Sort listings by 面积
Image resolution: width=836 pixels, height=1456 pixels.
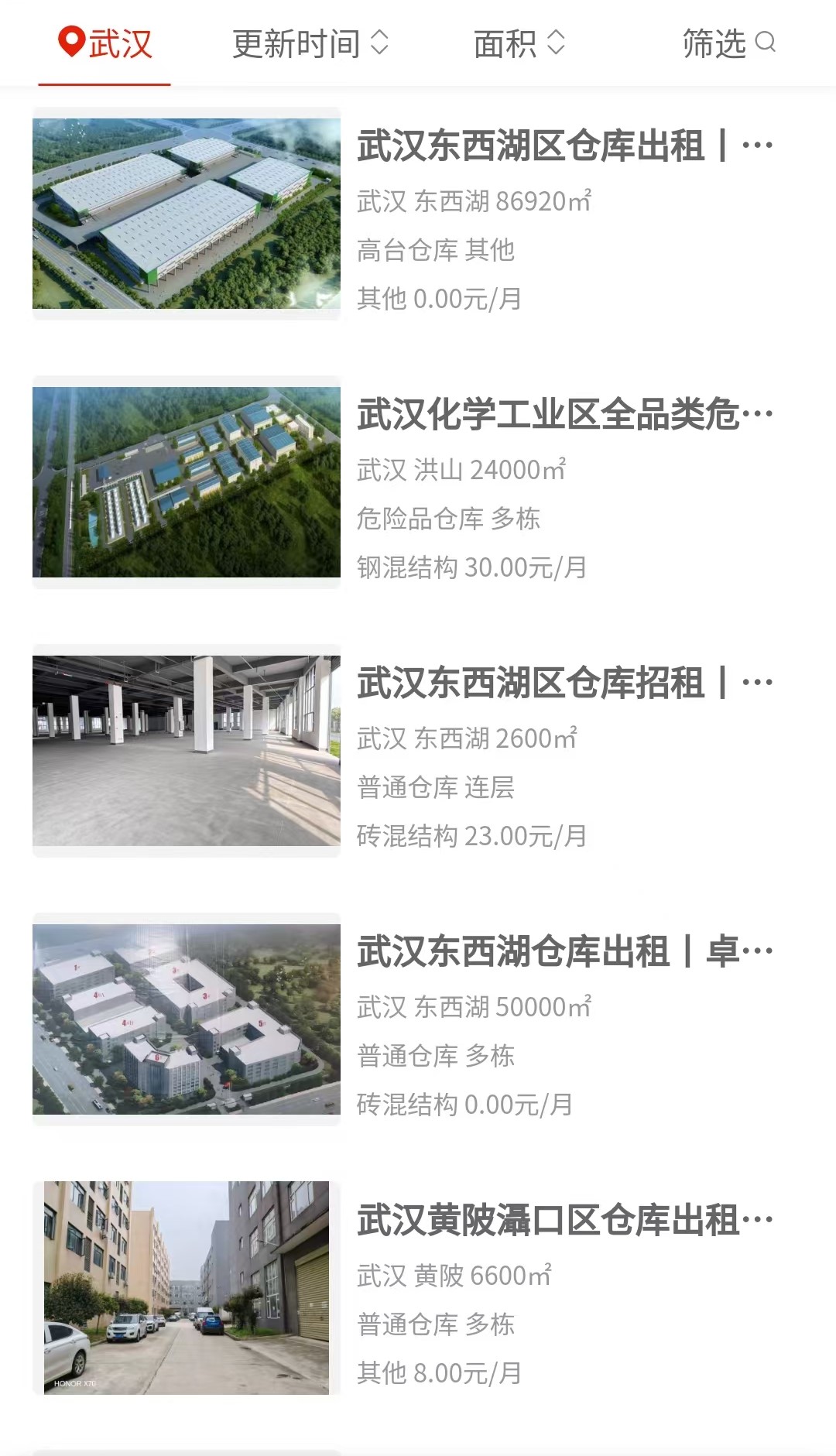click(519, 43)
